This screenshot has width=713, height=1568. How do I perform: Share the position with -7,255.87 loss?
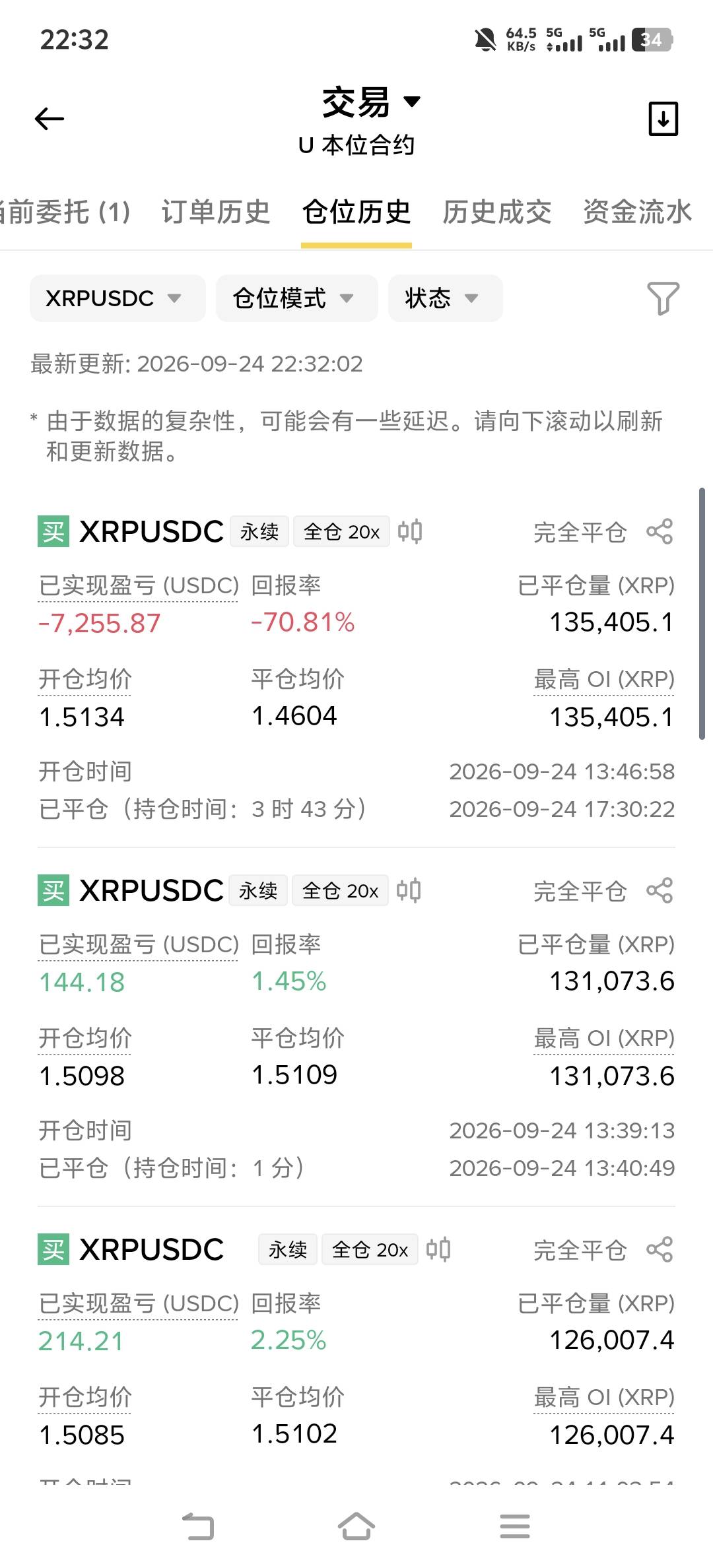(660, 532)
